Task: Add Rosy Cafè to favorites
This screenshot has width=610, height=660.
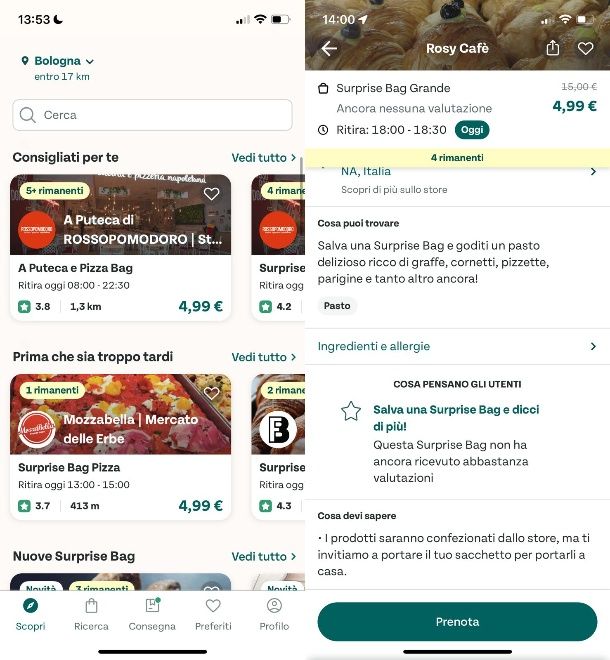Action: click(x=586, y=48)
